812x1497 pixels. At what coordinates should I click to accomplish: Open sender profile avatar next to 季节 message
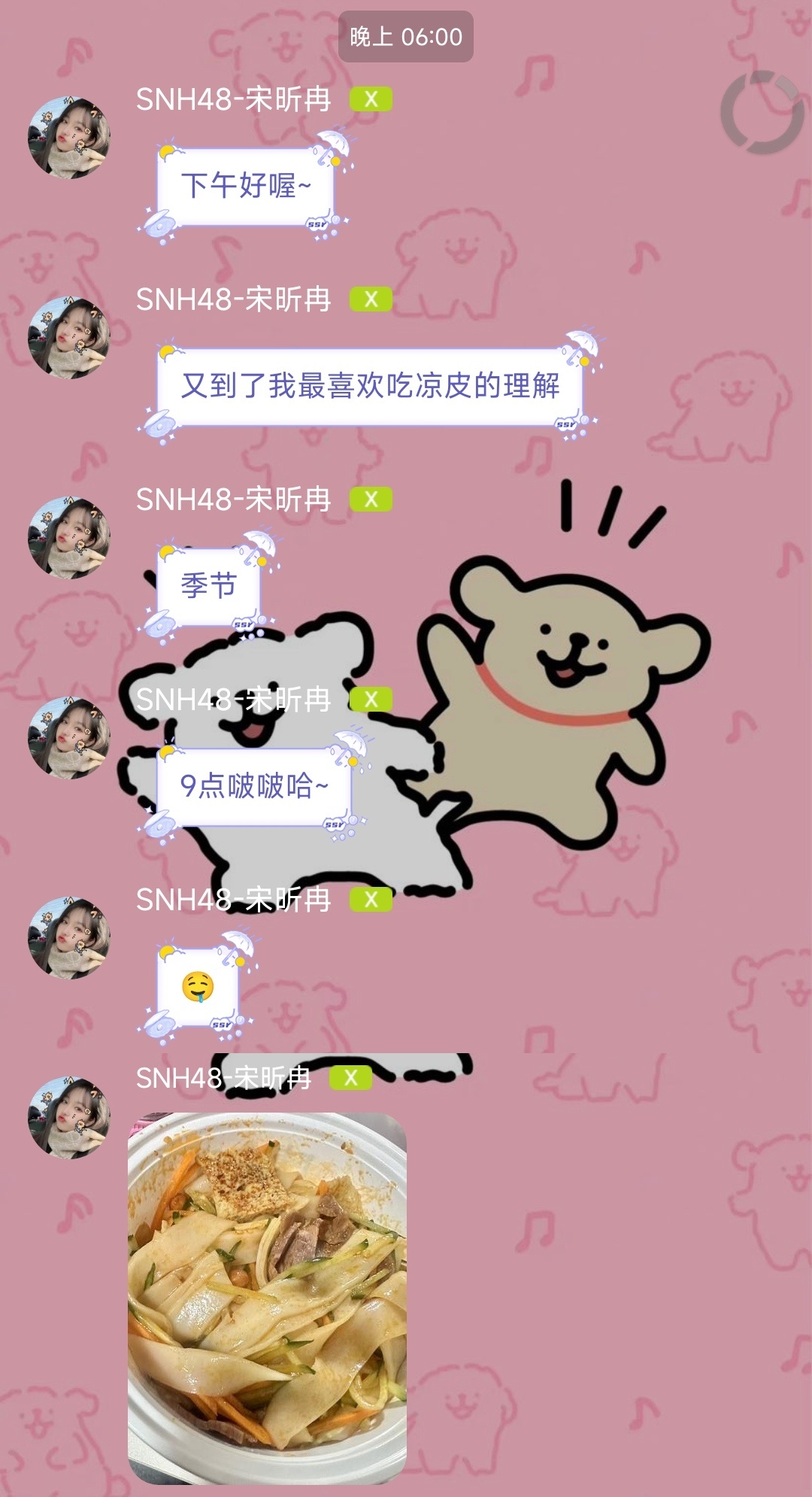pos(69,538)
